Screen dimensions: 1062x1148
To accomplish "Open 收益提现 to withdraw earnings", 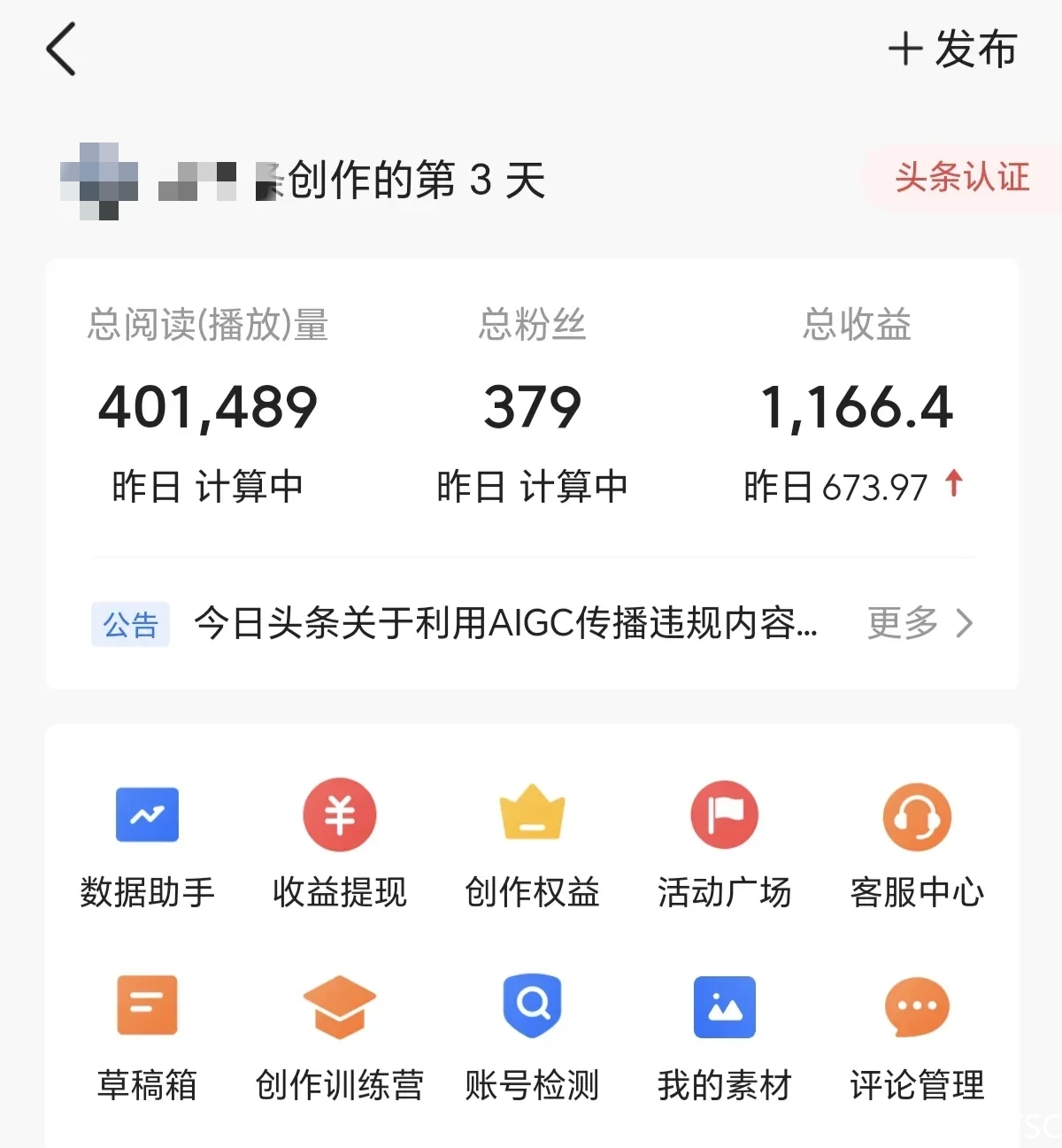I will pos(339,843).
